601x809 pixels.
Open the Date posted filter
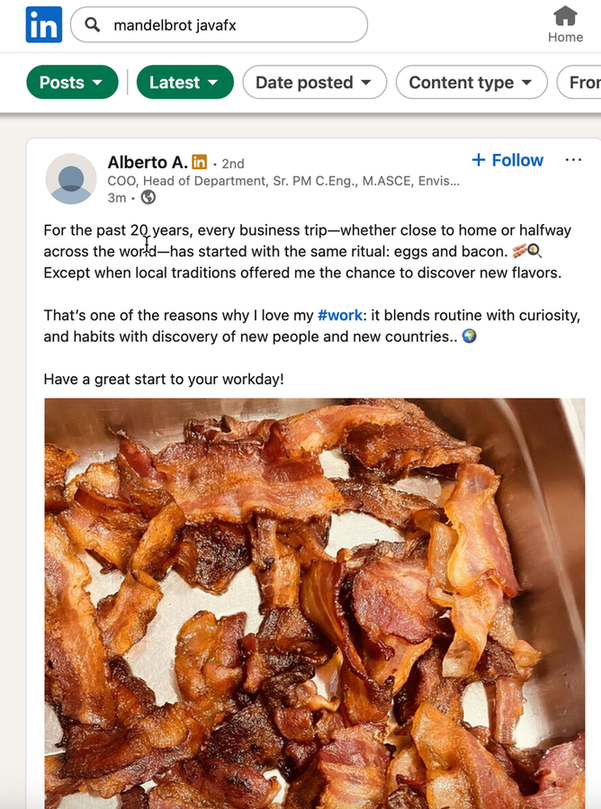point(314,82)
